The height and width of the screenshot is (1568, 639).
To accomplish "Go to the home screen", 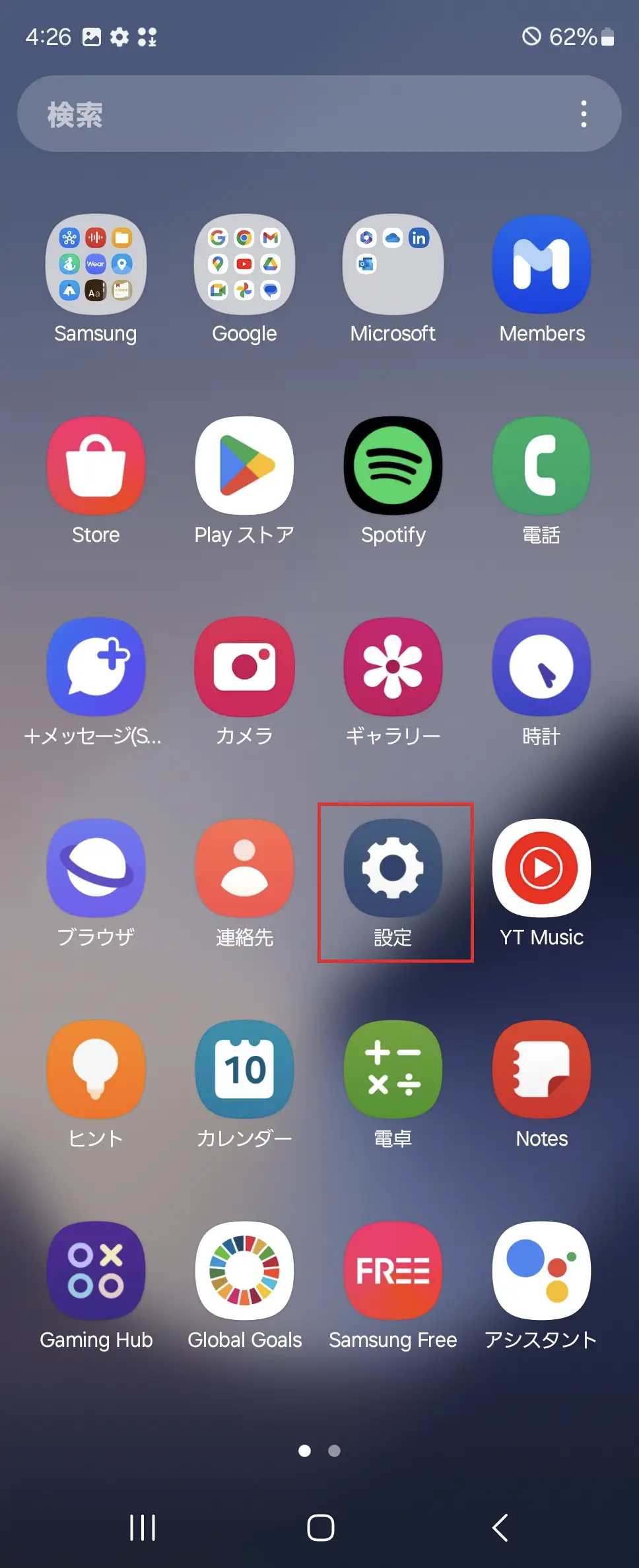I will (x=321, y=1527).
